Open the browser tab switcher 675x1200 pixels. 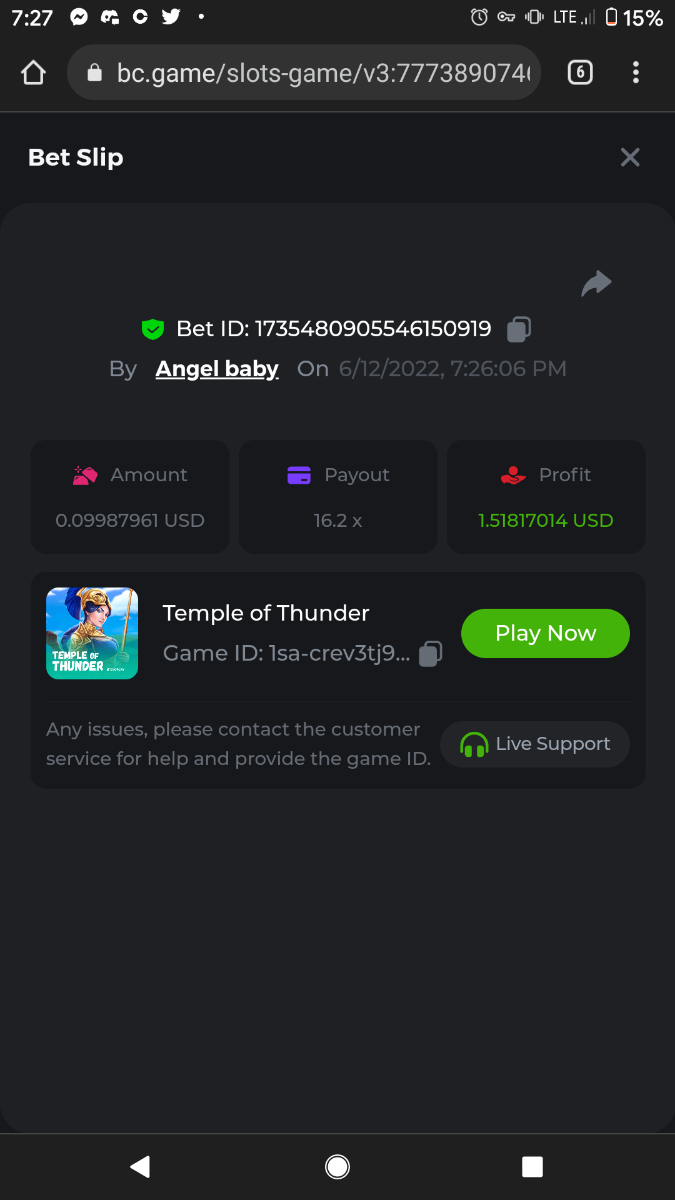coord(580,72)
